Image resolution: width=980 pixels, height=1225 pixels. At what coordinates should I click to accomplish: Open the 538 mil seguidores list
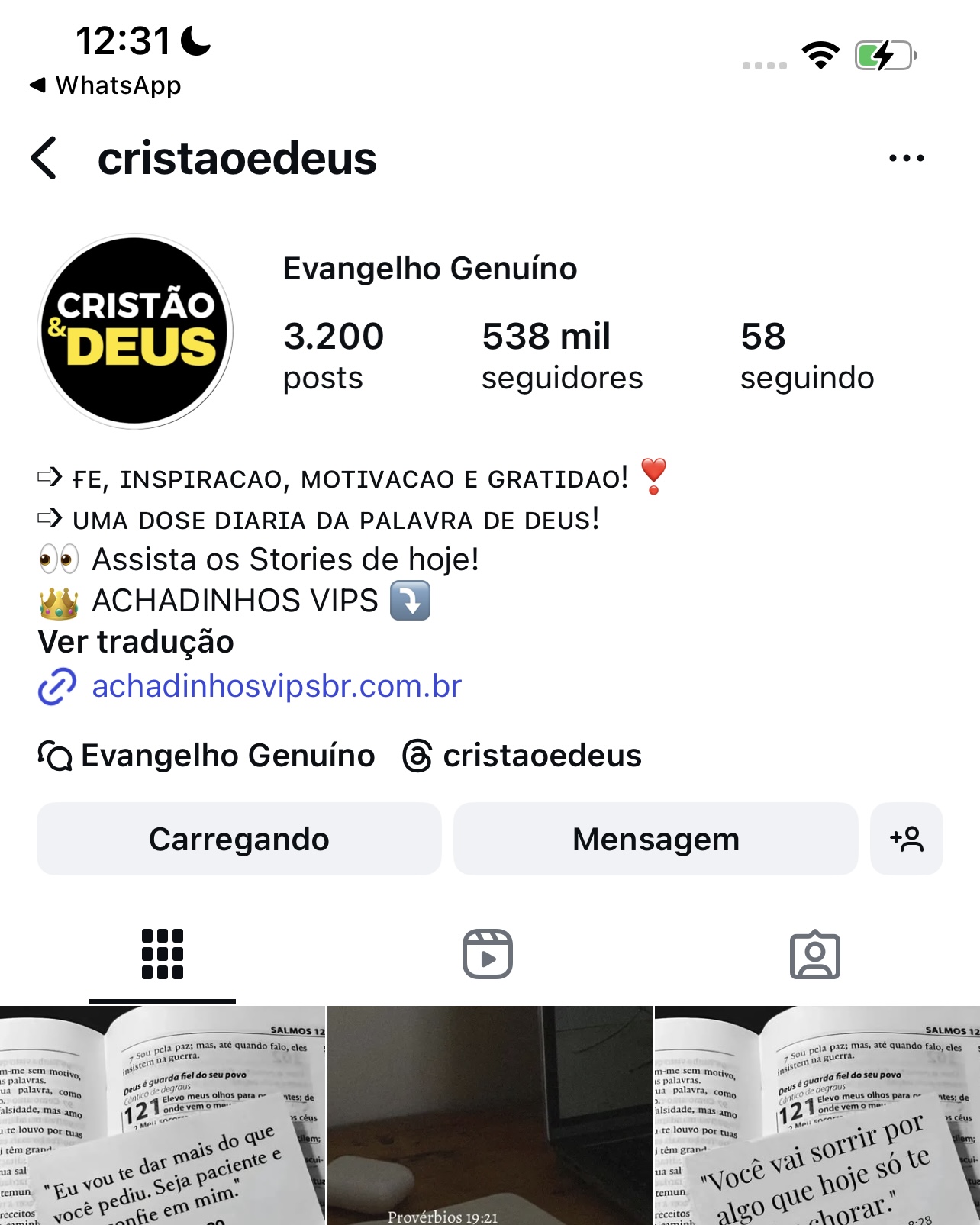pos(562,356)
